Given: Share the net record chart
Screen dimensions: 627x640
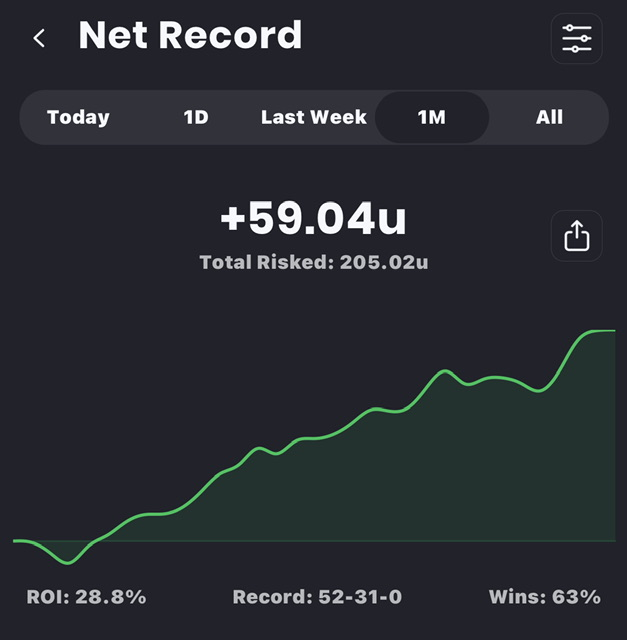Looking at the screenshot, I should 577,236.
